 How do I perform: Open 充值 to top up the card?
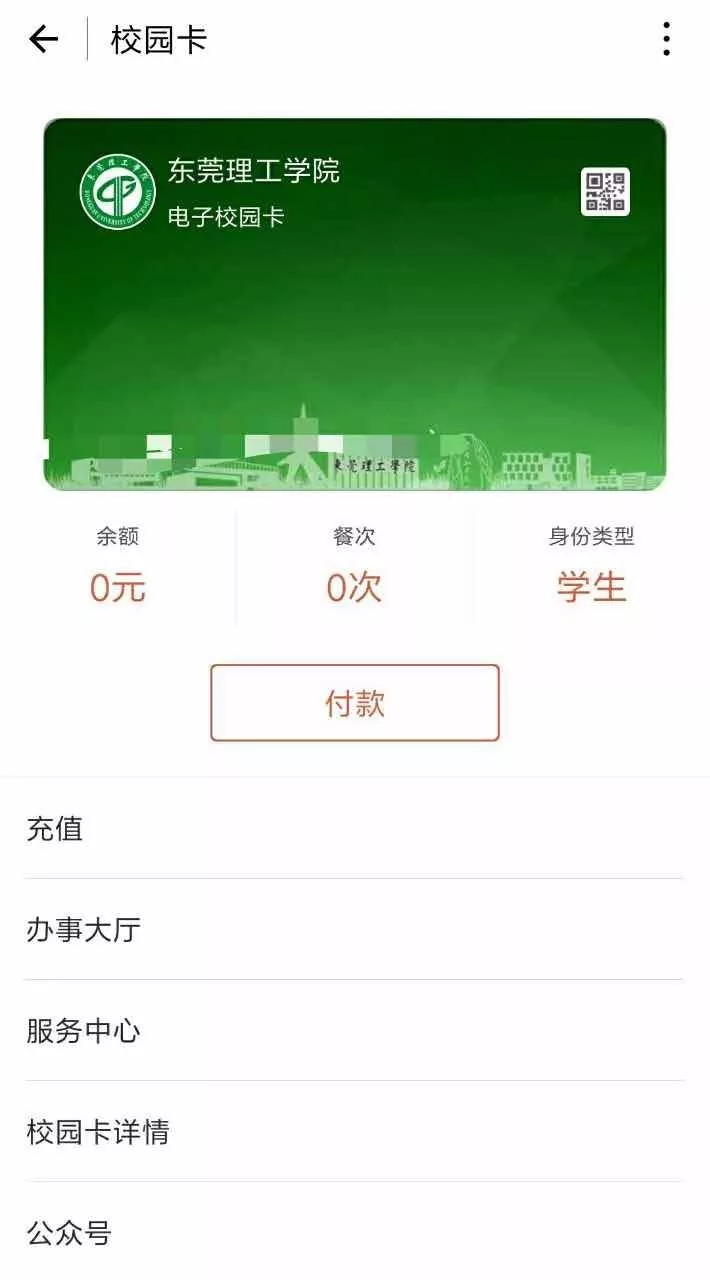point(354,829)
